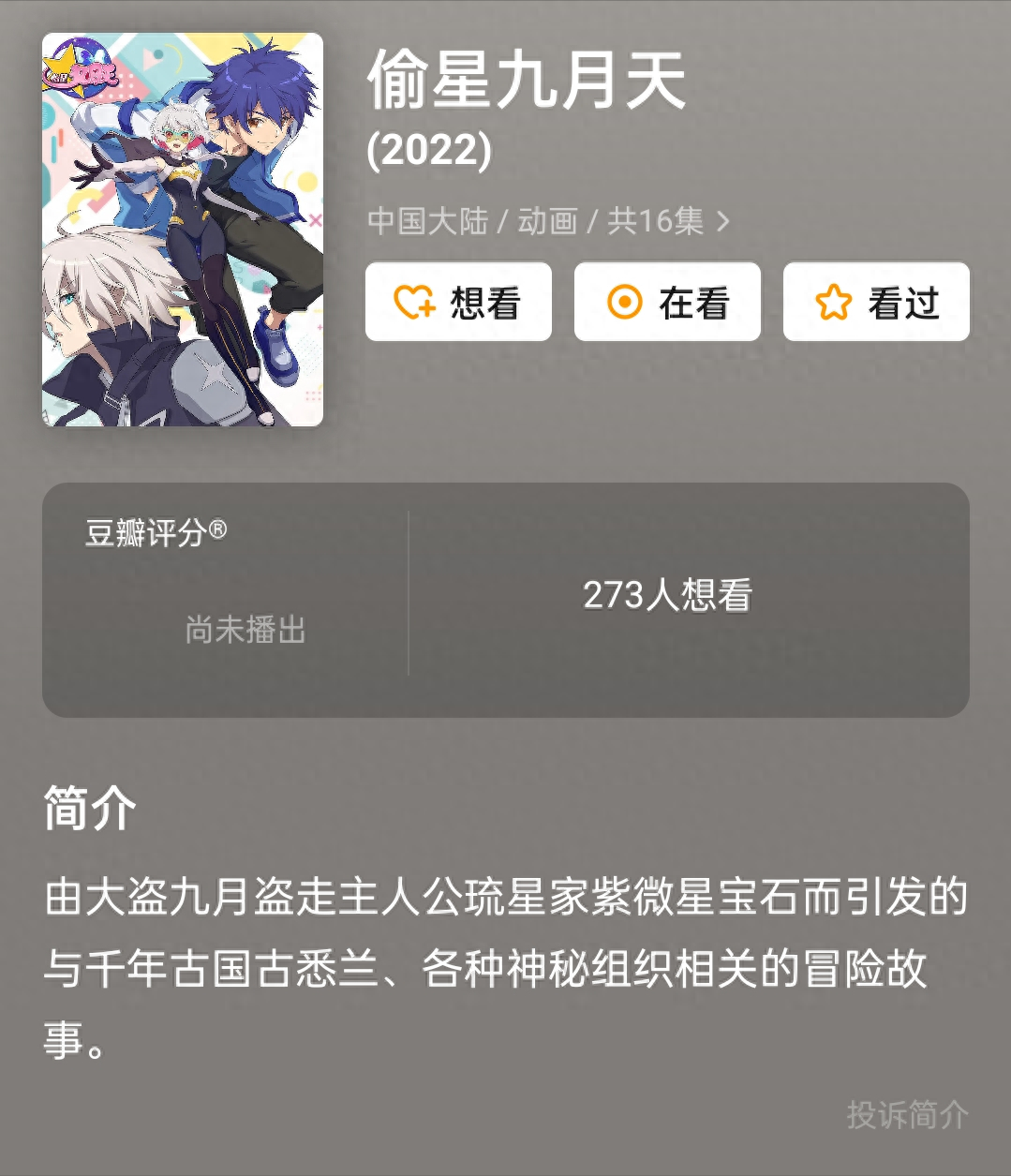Mark the show as 在看
This screenshot has width=1011, height=1176.
coord(667,302)
